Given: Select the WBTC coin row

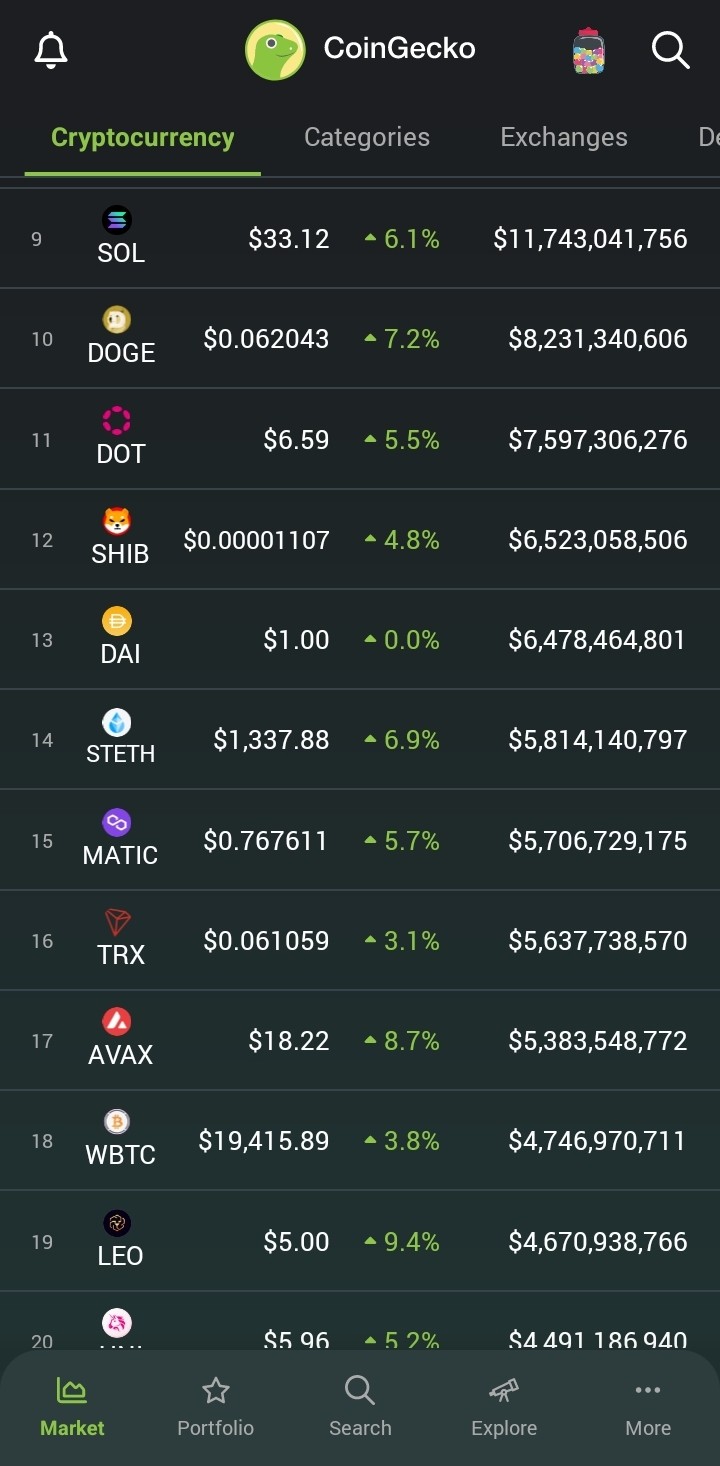Looking at the screenshot, I should coord(360,1141).
